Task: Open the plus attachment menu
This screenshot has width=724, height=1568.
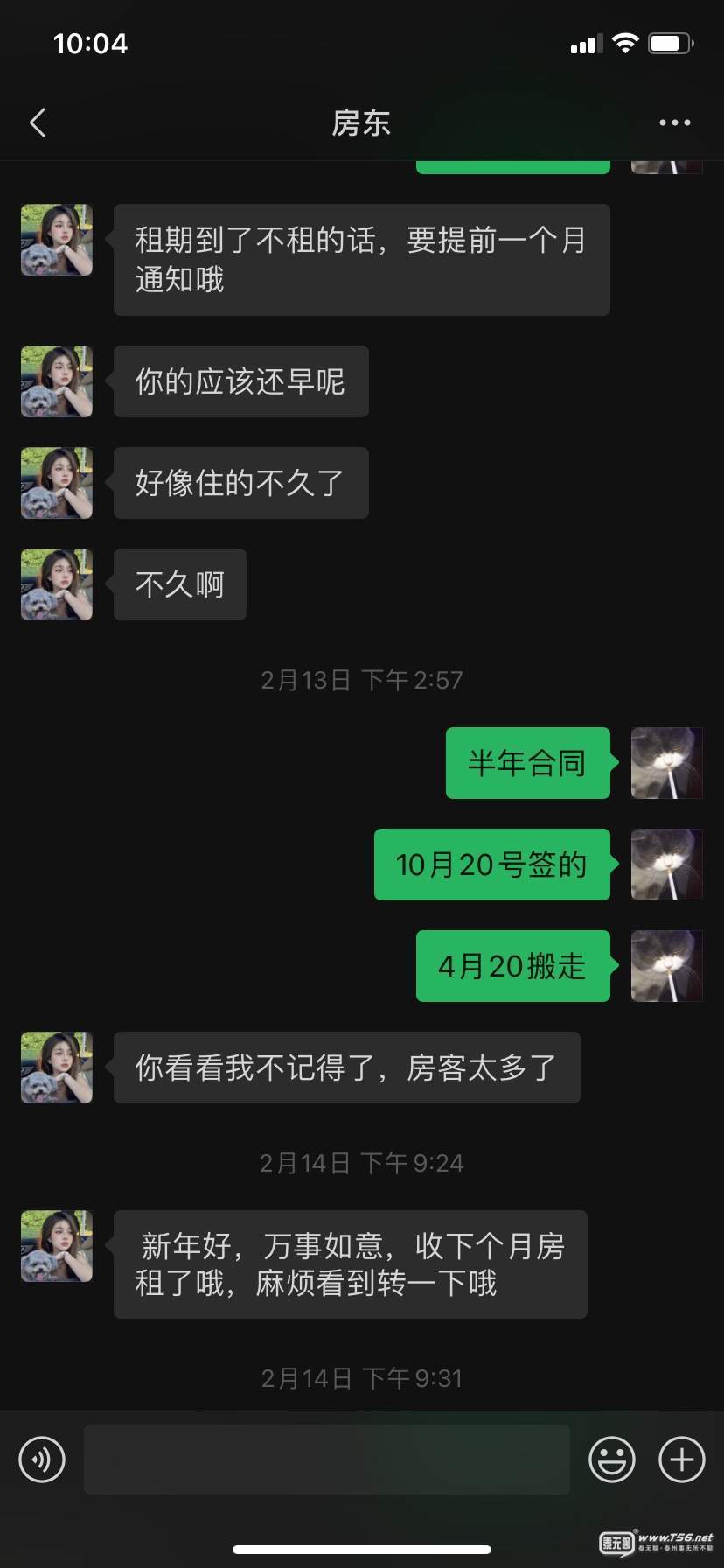Action: 681,1459
